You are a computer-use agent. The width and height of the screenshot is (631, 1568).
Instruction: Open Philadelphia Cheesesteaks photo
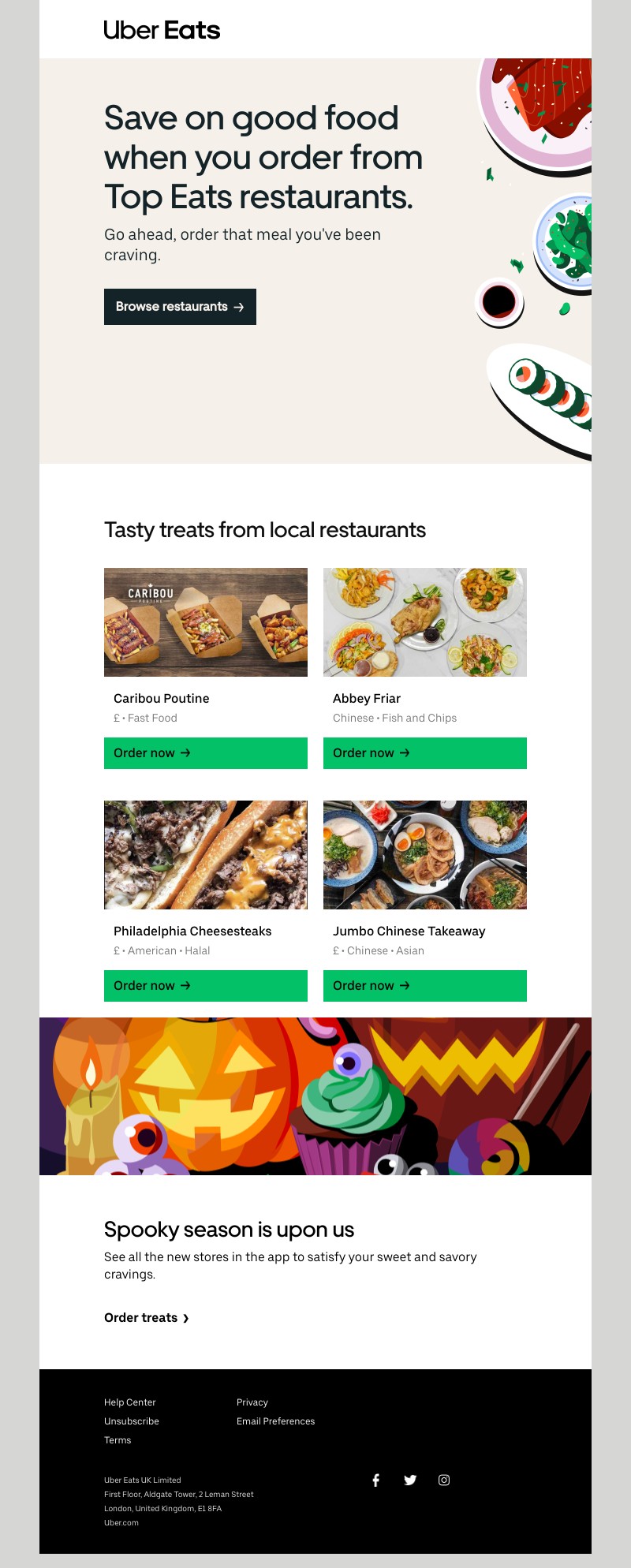pyautogui.click(x=205, y=855)
